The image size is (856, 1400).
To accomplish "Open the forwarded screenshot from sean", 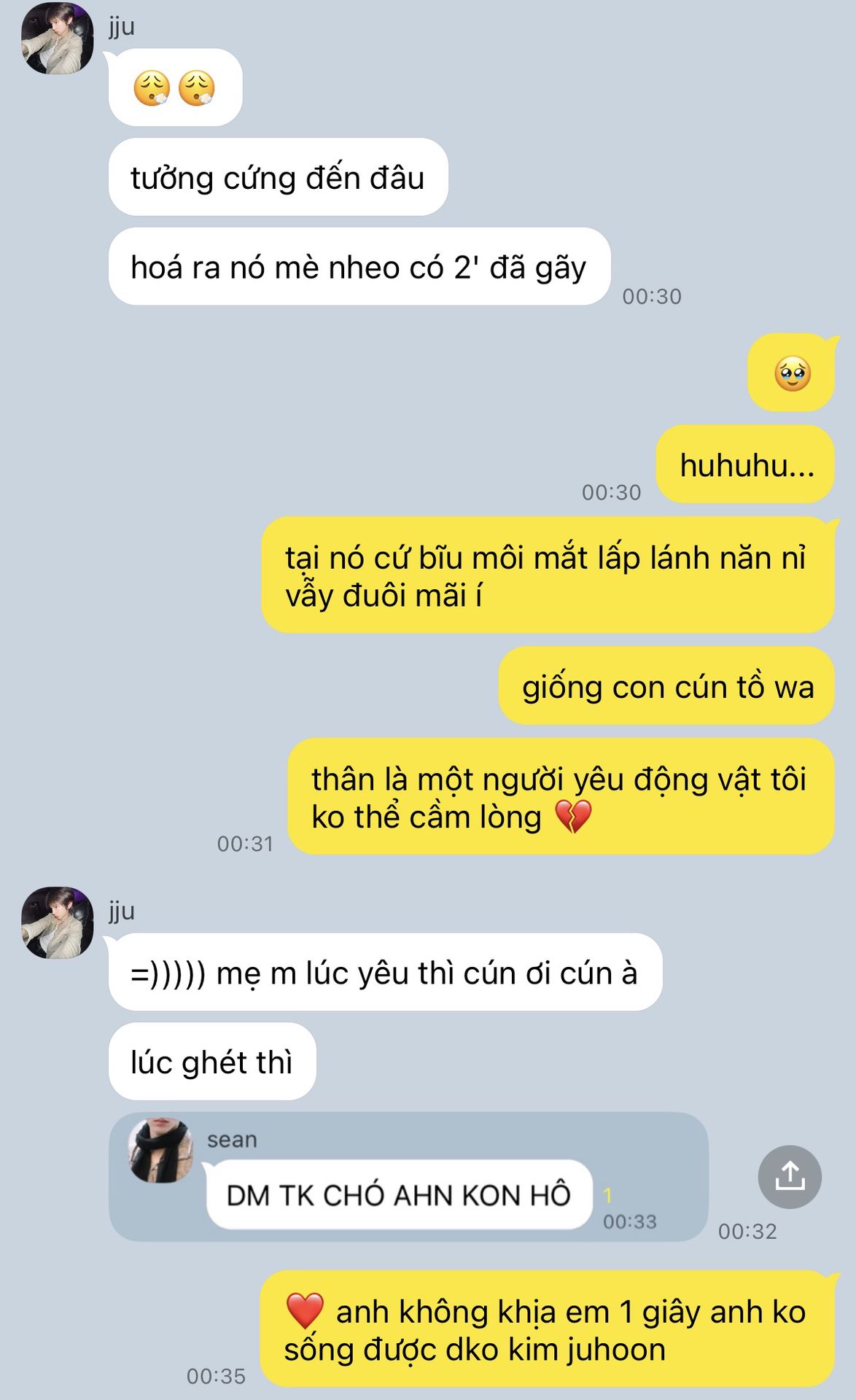I will point(408,1177).
